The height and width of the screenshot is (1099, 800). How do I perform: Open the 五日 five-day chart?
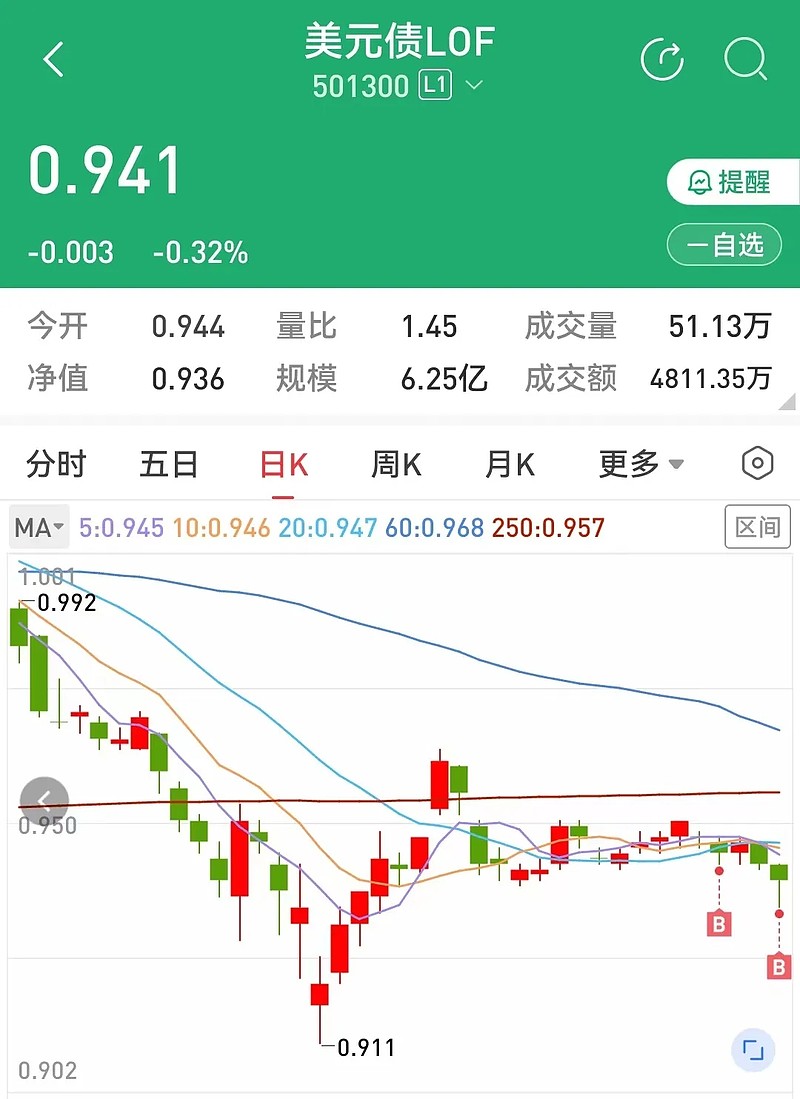point(168,464)
